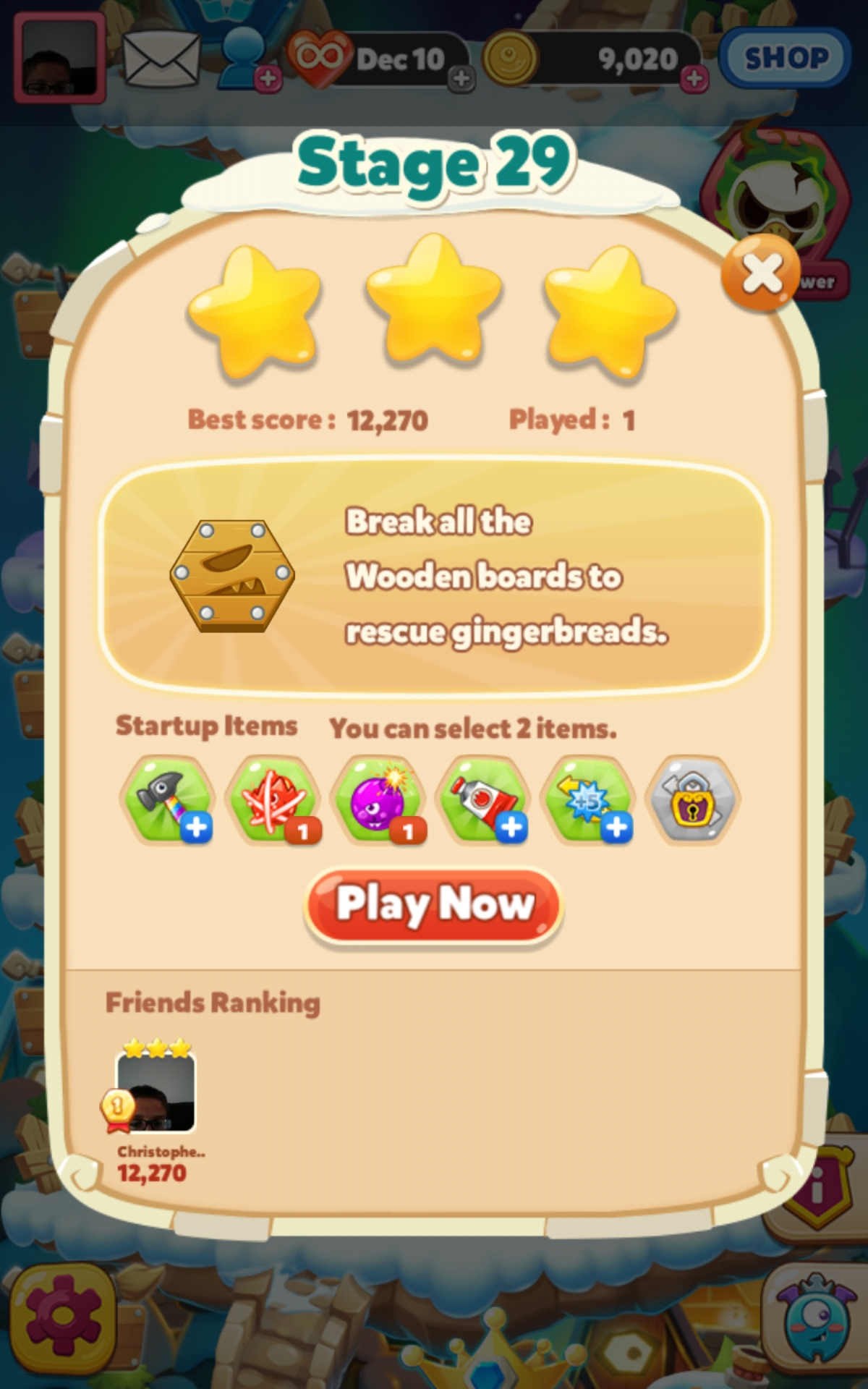Open the settings gear
This screenshot has width=868, height=1389.
pos(63,1315)
